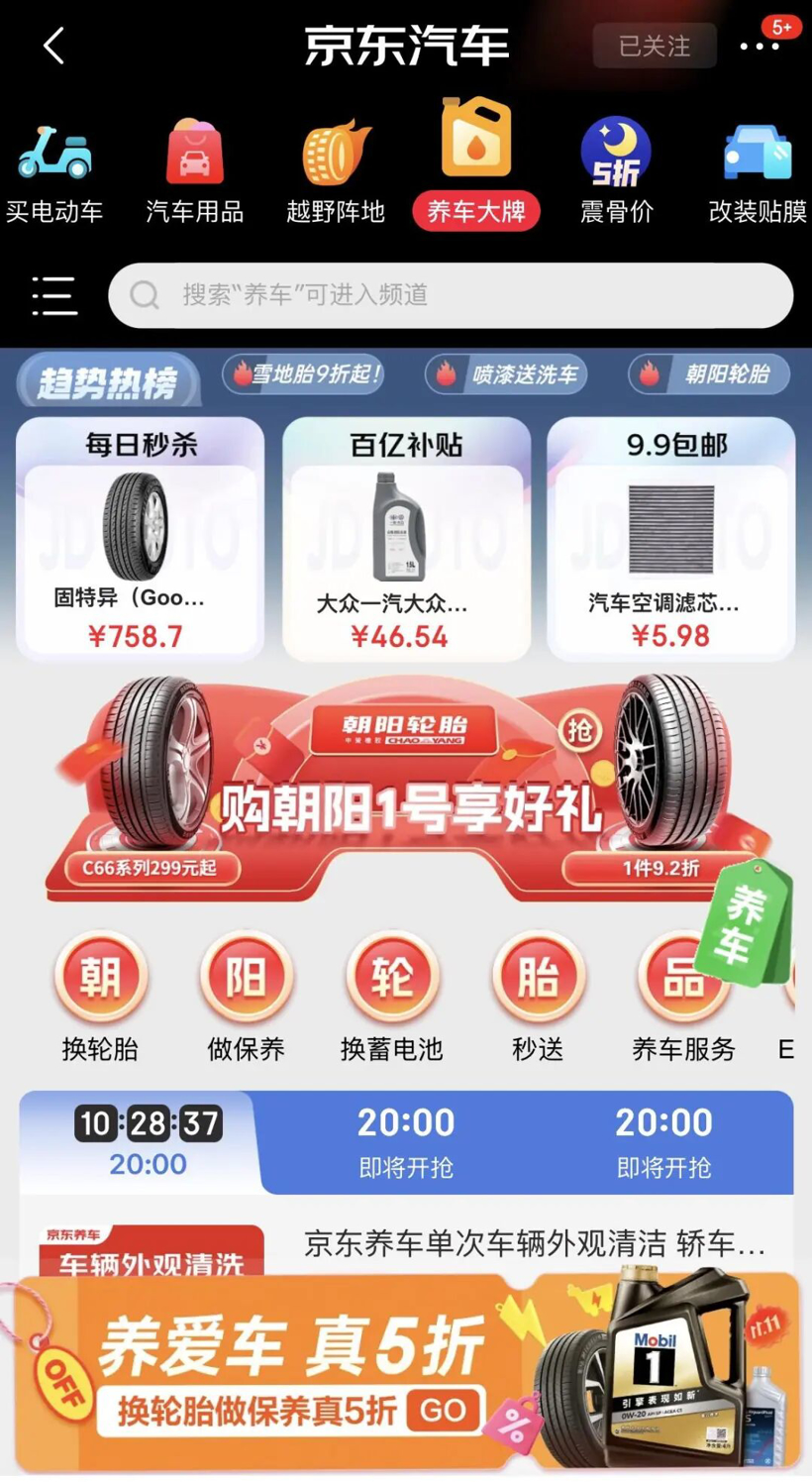Open the 汽车用品 category icon
812x1482 pixels.
point(196,149)
